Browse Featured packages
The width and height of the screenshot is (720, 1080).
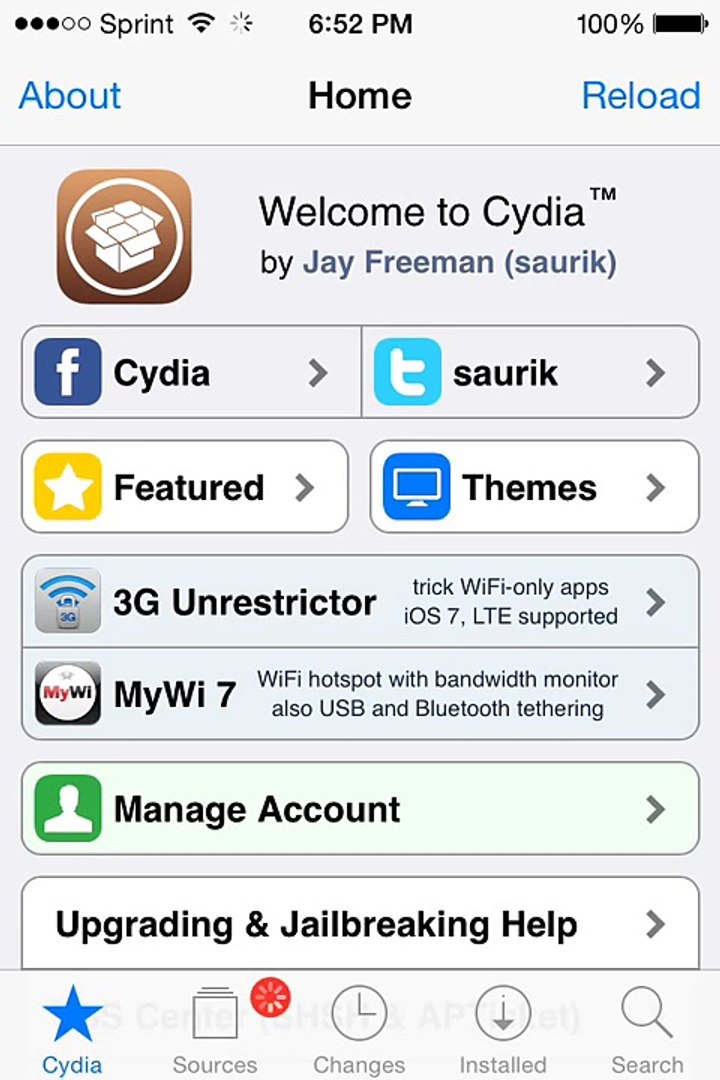tap(185, 487)
